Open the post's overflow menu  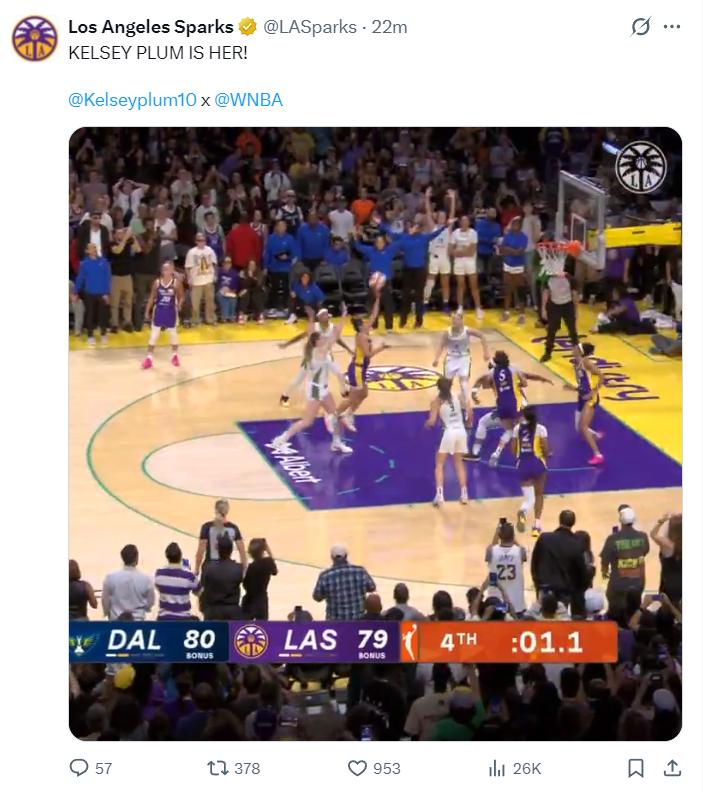pos(674,27)
